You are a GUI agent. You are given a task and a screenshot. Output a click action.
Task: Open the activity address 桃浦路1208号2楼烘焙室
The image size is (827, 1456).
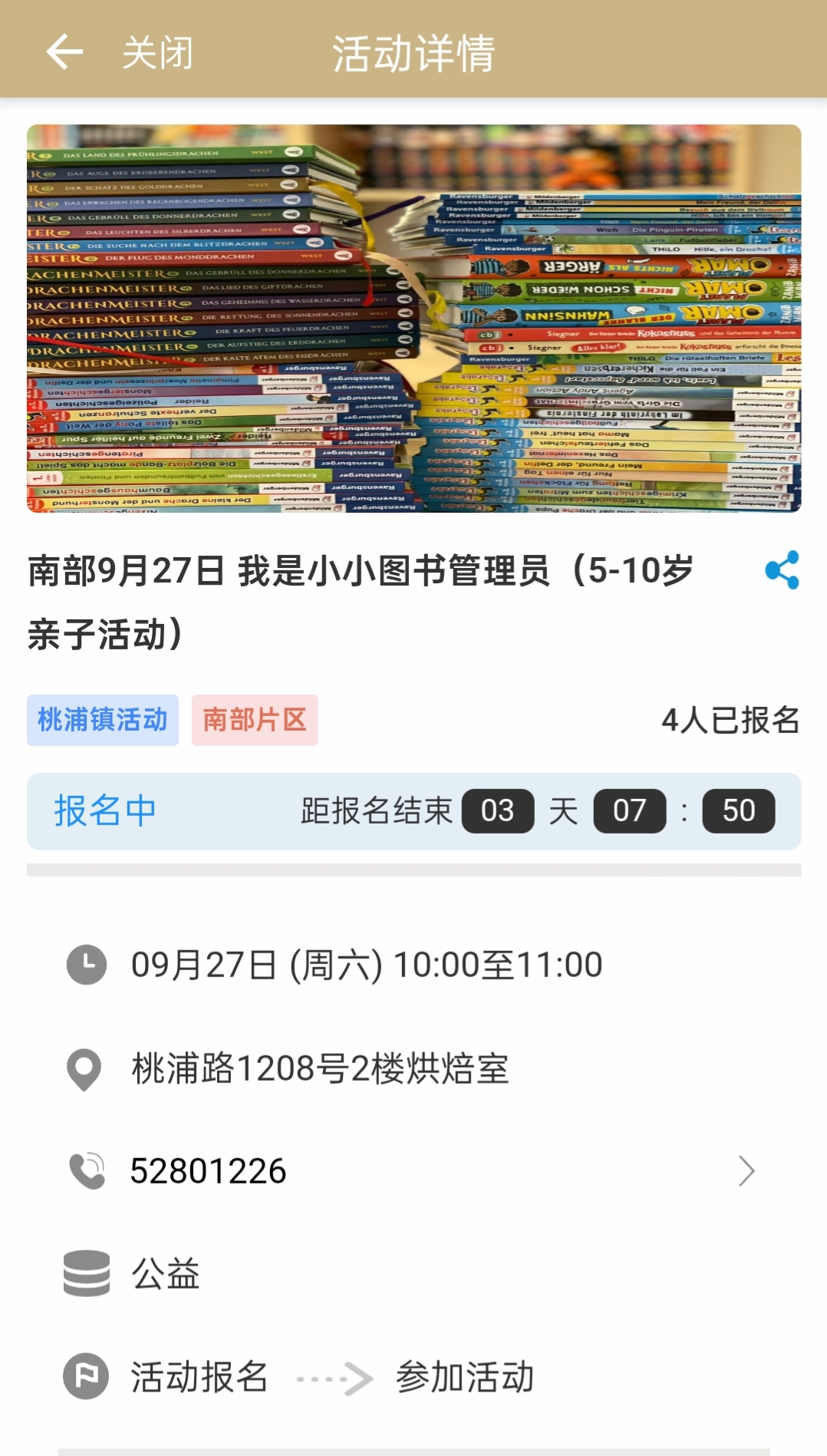coord(320,1068)
